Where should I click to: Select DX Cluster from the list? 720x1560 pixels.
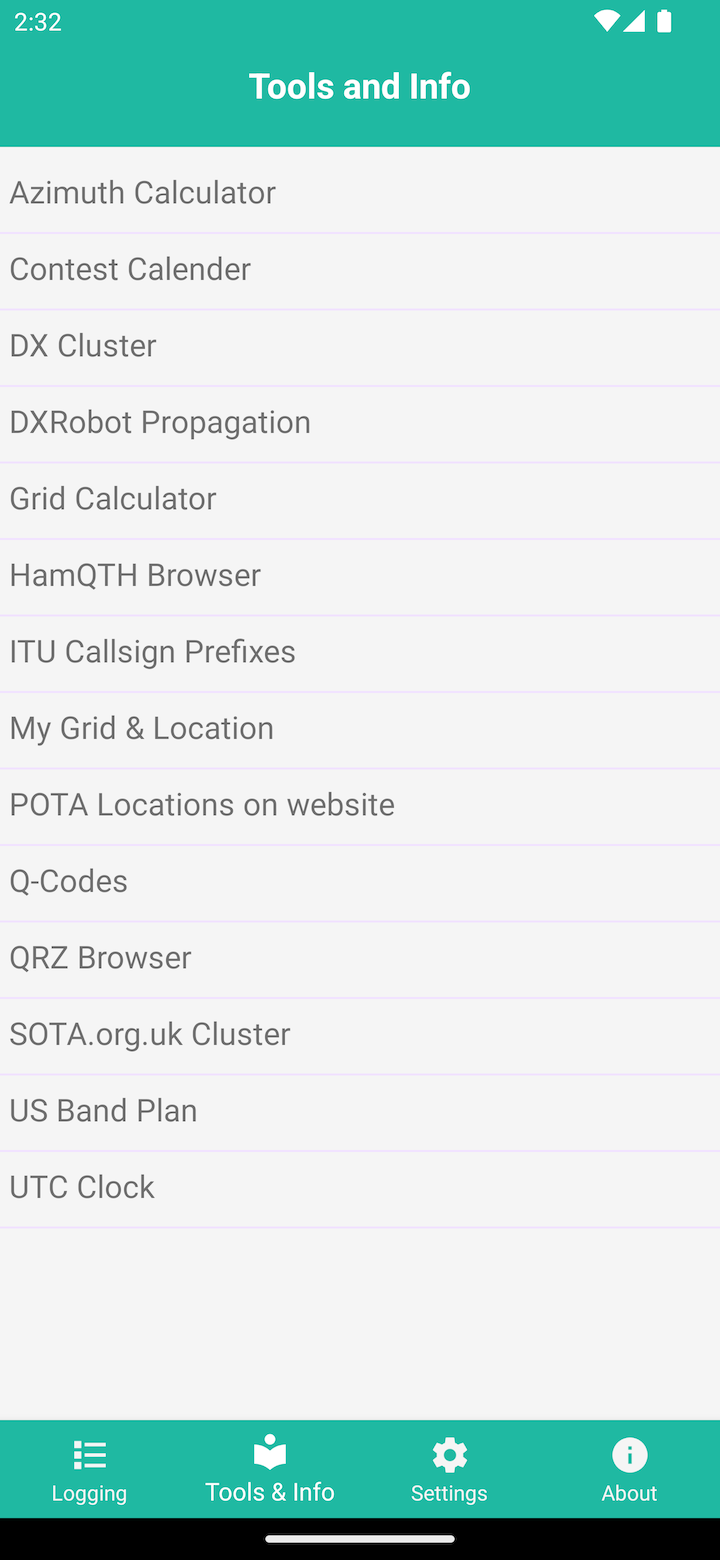83,346
